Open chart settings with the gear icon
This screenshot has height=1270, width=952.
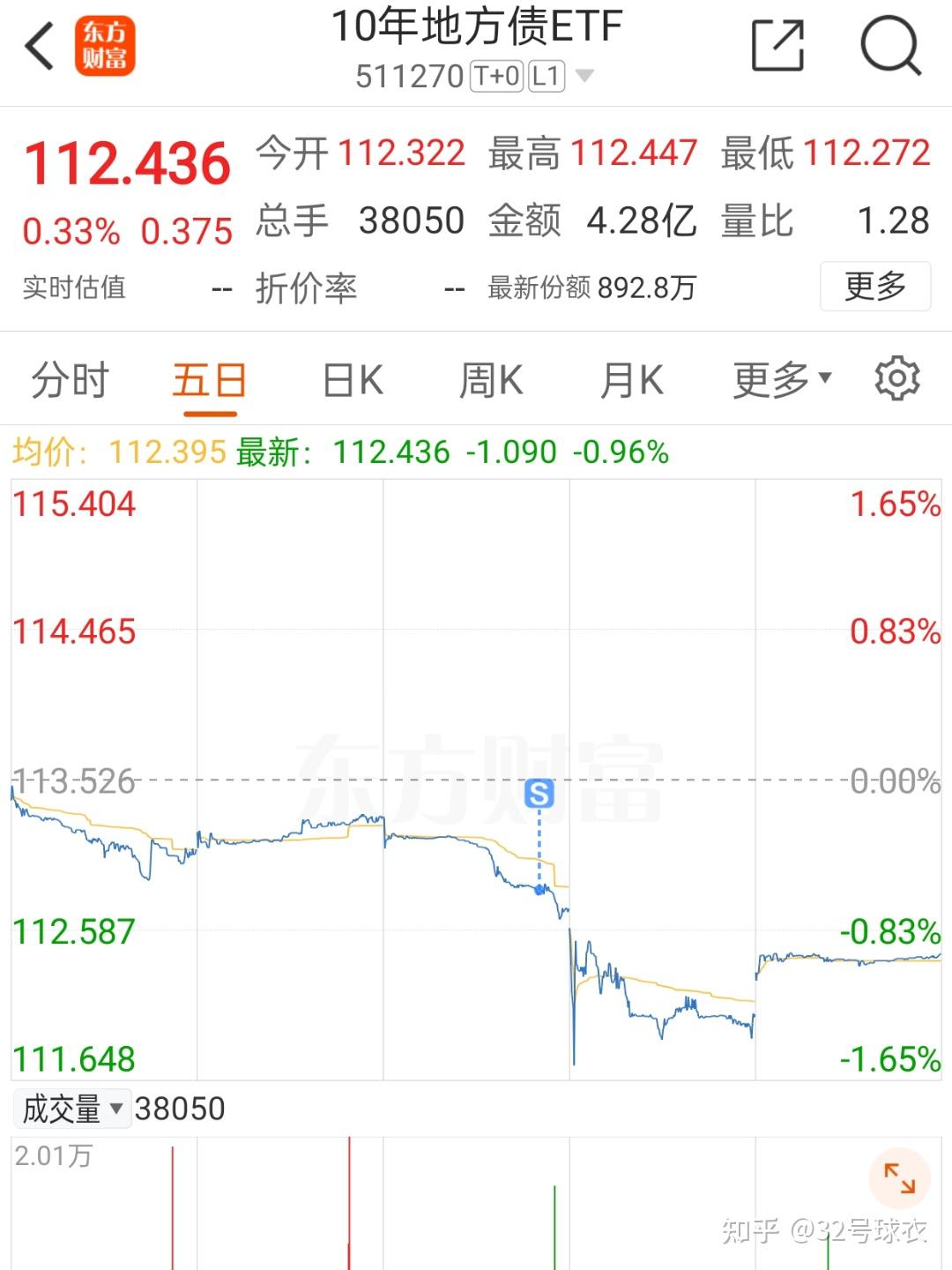(x=896, y=377)
